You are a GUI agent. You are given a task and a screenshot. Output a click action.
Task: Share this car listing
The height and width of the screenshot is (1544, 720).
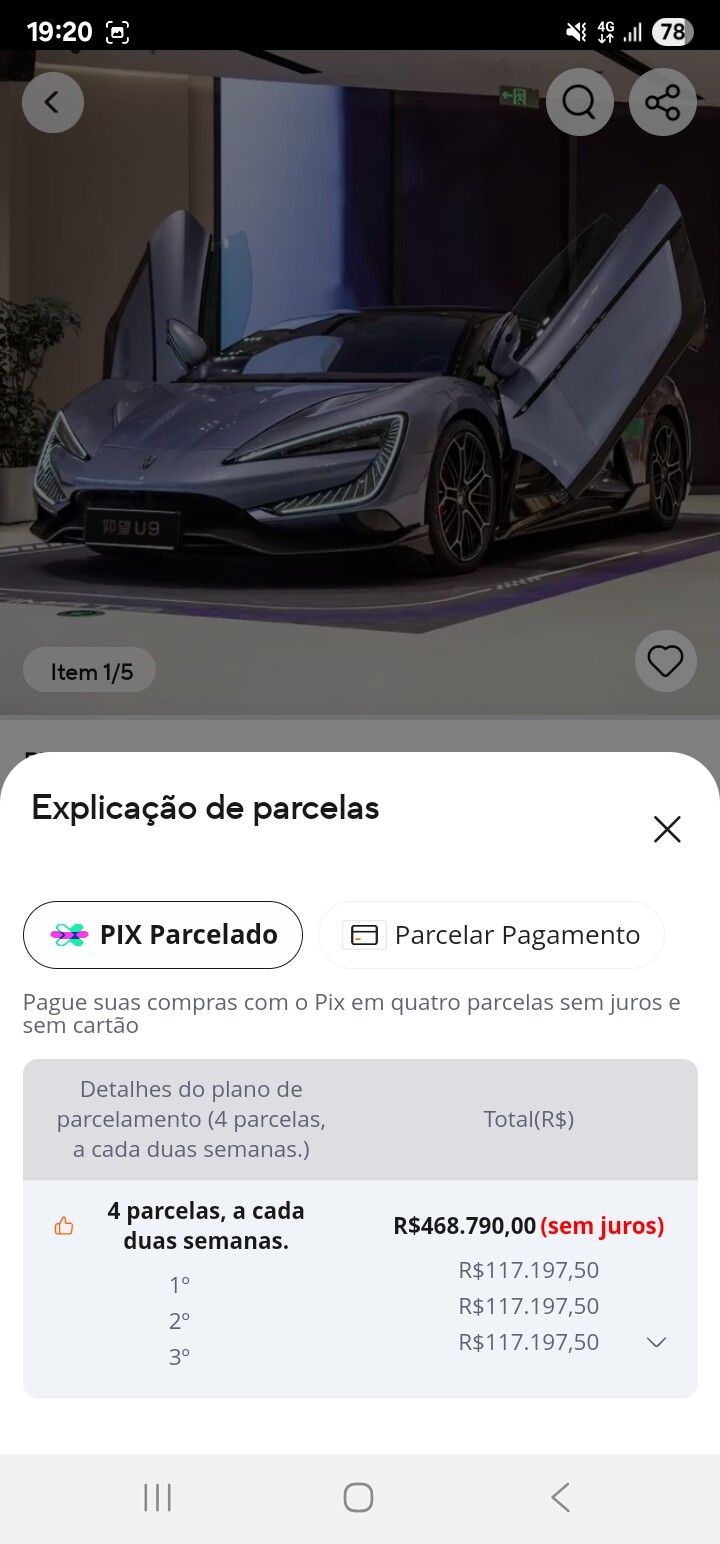click(x=662, y=101)
